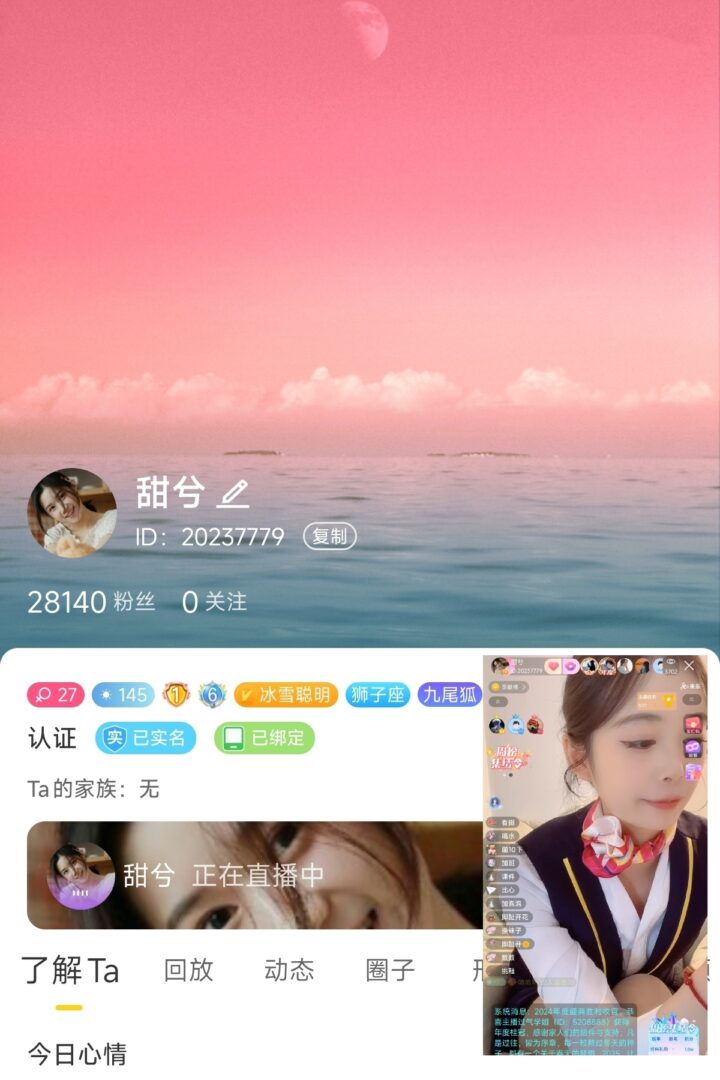Open the profile avatar photo

72,512
